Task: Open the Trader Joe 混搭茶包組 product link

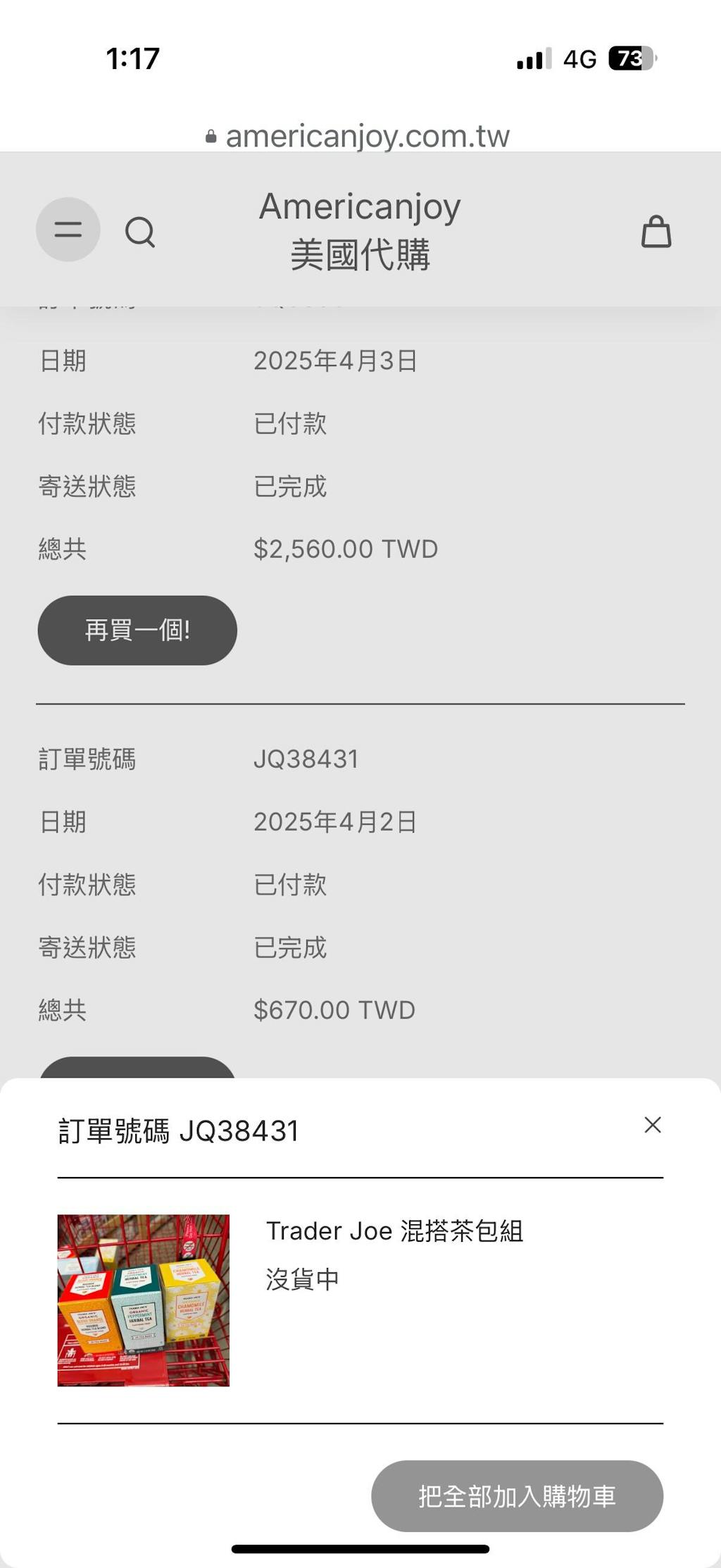Action: point(394,1231)
